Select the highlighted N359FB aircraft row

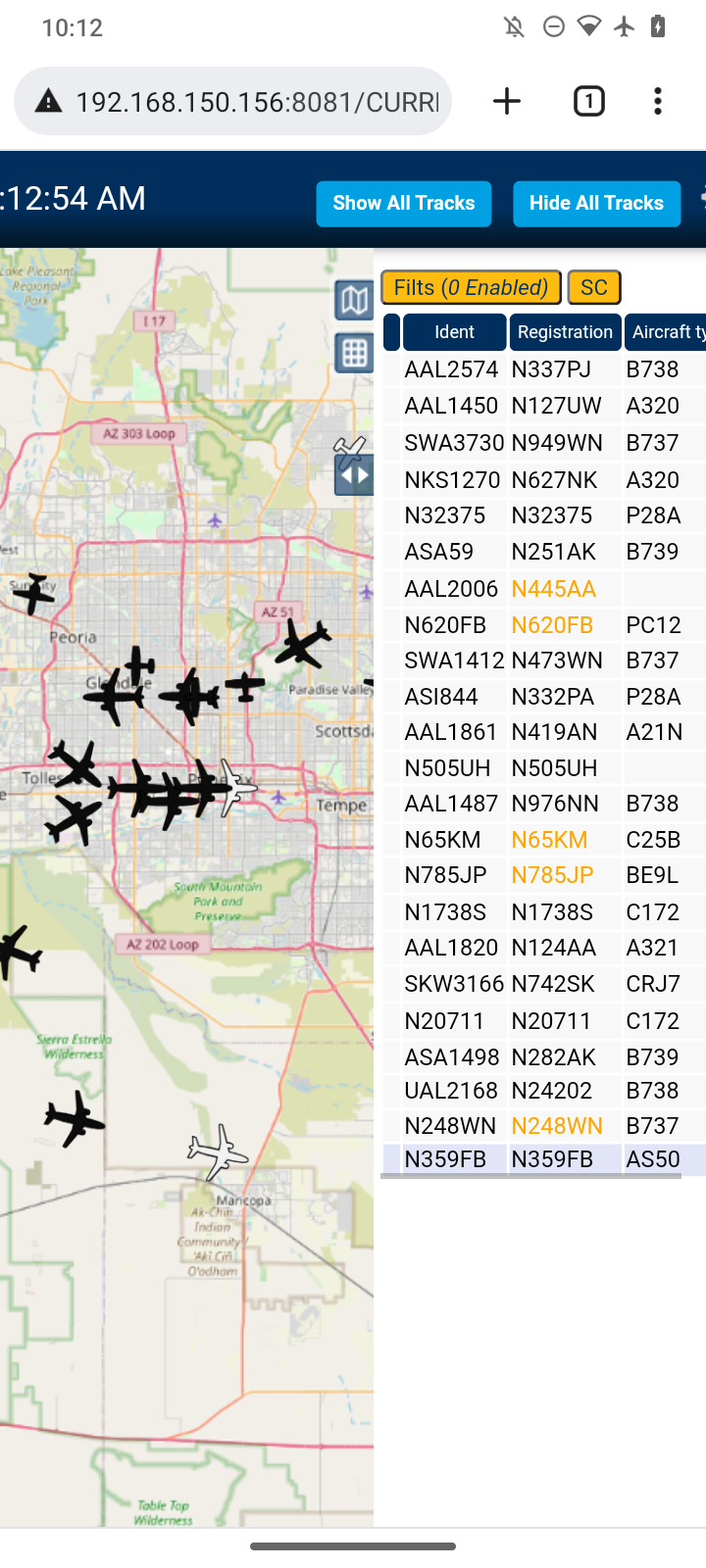tap(544, 1159)
